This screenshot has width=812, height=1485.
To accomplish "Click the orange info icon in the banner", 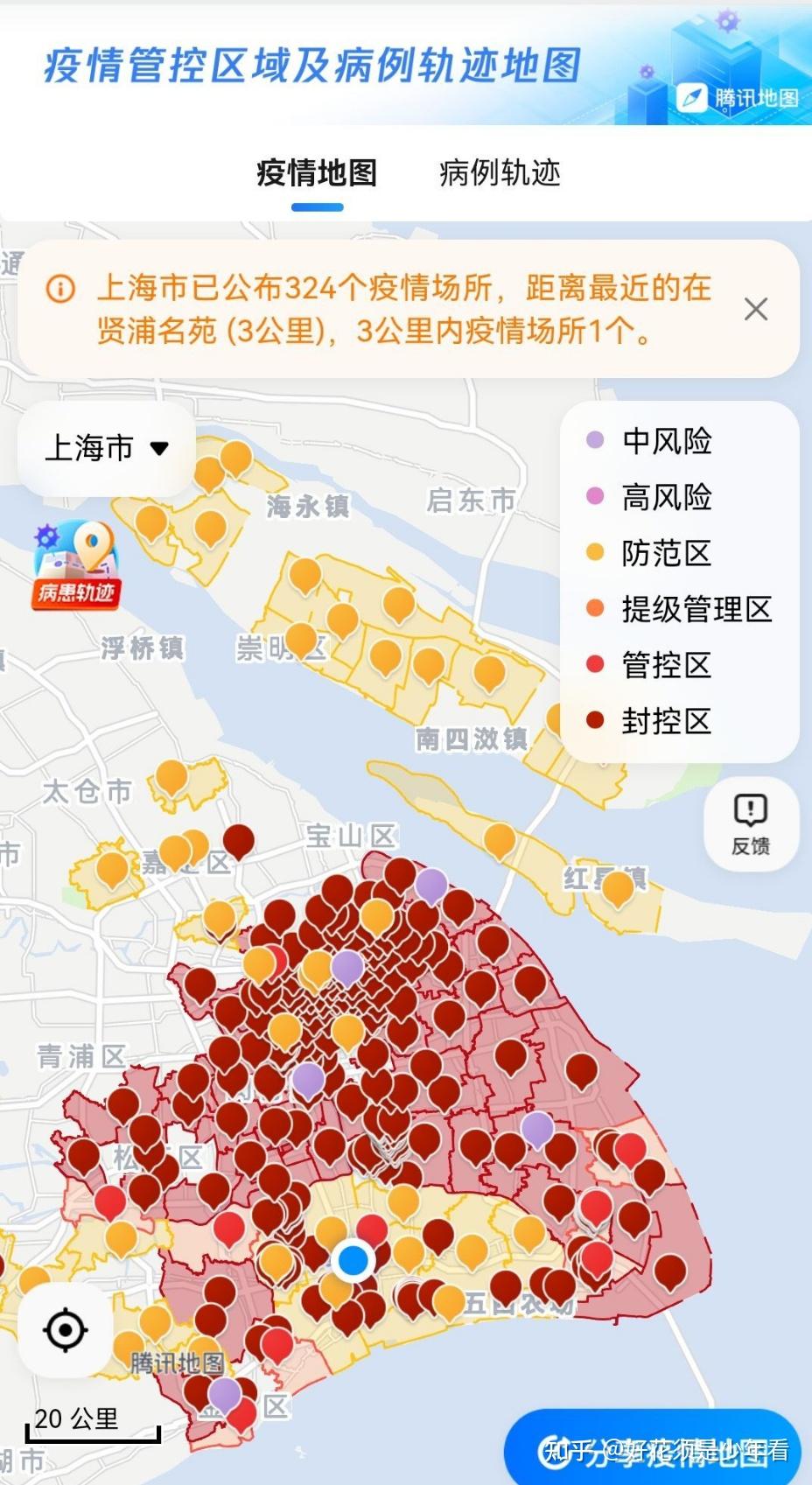I will tap(59, 288).
